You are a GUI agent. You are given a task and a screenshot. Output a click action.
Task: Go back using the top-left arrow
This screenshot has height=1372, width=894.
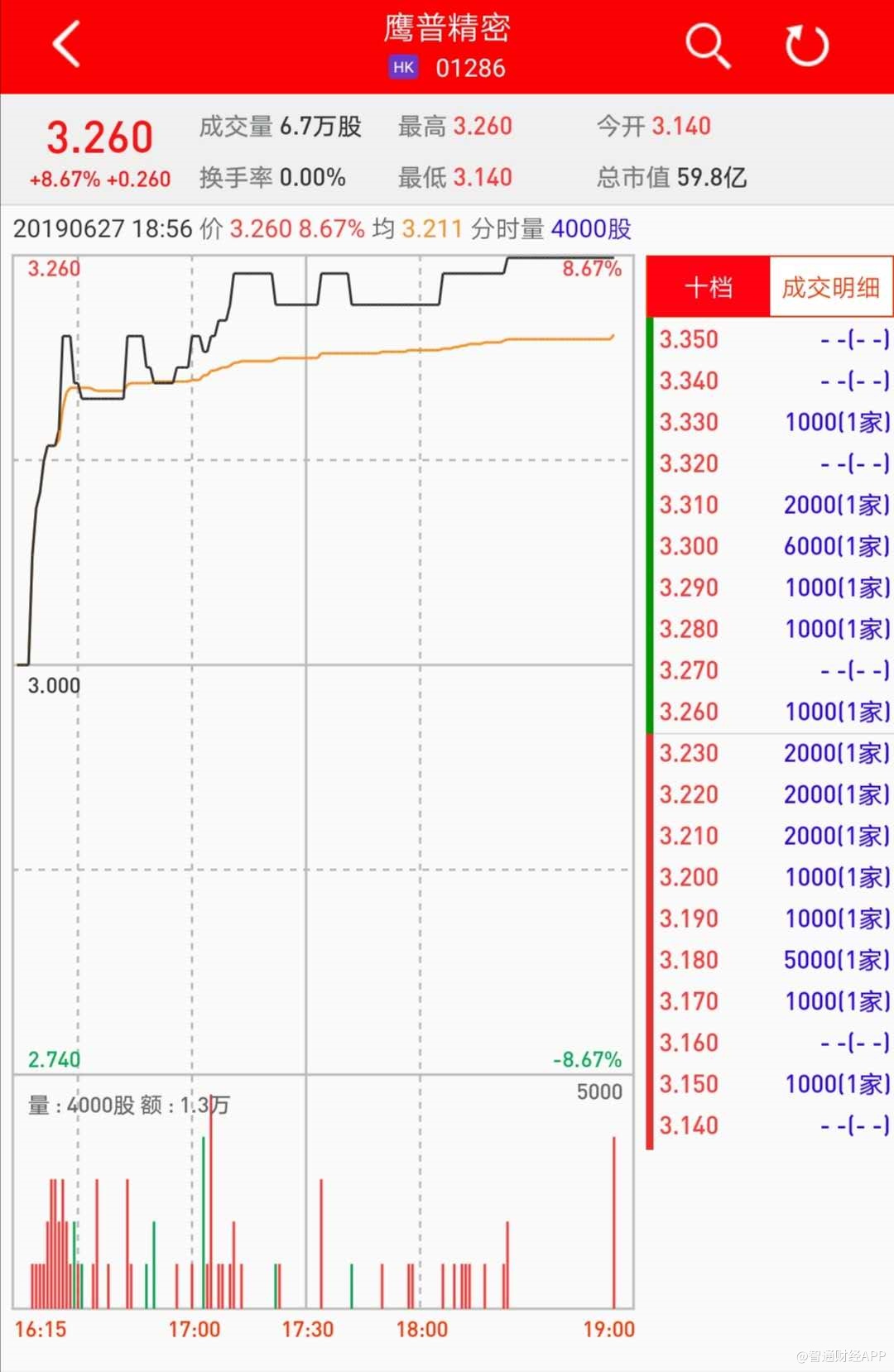click(66, 45)
